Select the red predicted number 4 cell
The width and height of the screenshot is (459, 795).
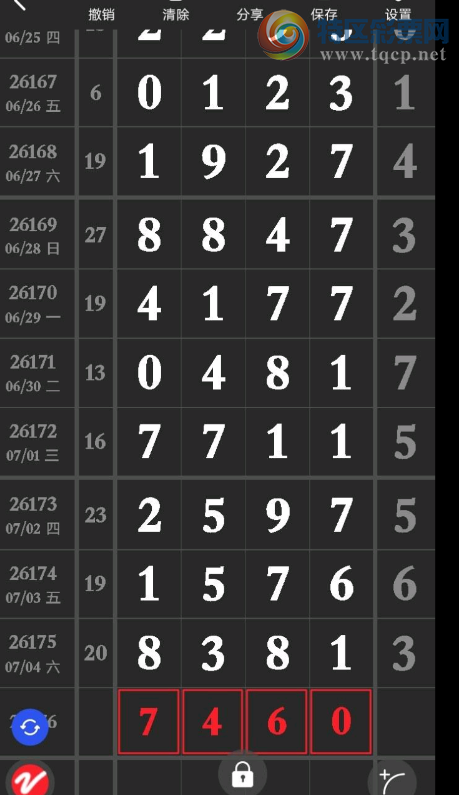pos(213,721)
